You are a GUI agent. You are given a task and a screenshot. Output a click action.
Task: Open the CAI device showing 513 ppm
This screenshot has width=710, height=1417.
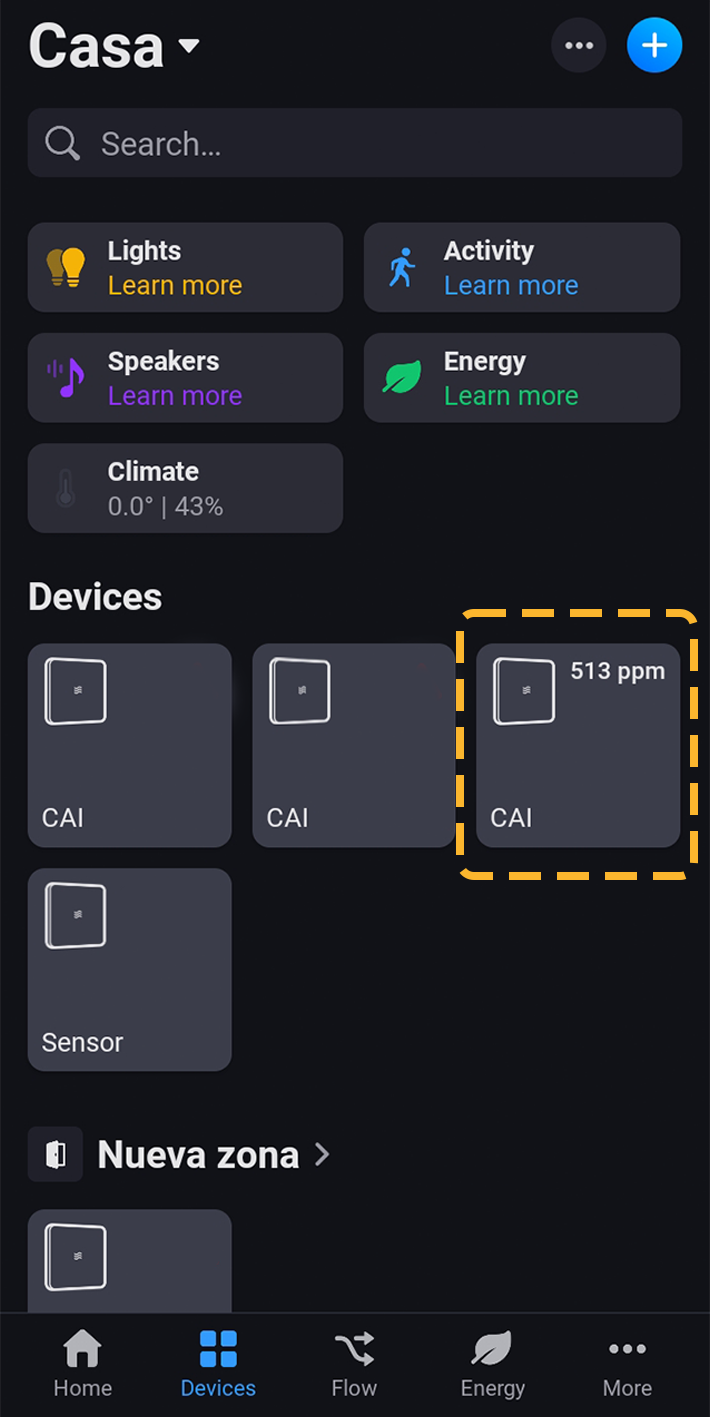point(578,745)
